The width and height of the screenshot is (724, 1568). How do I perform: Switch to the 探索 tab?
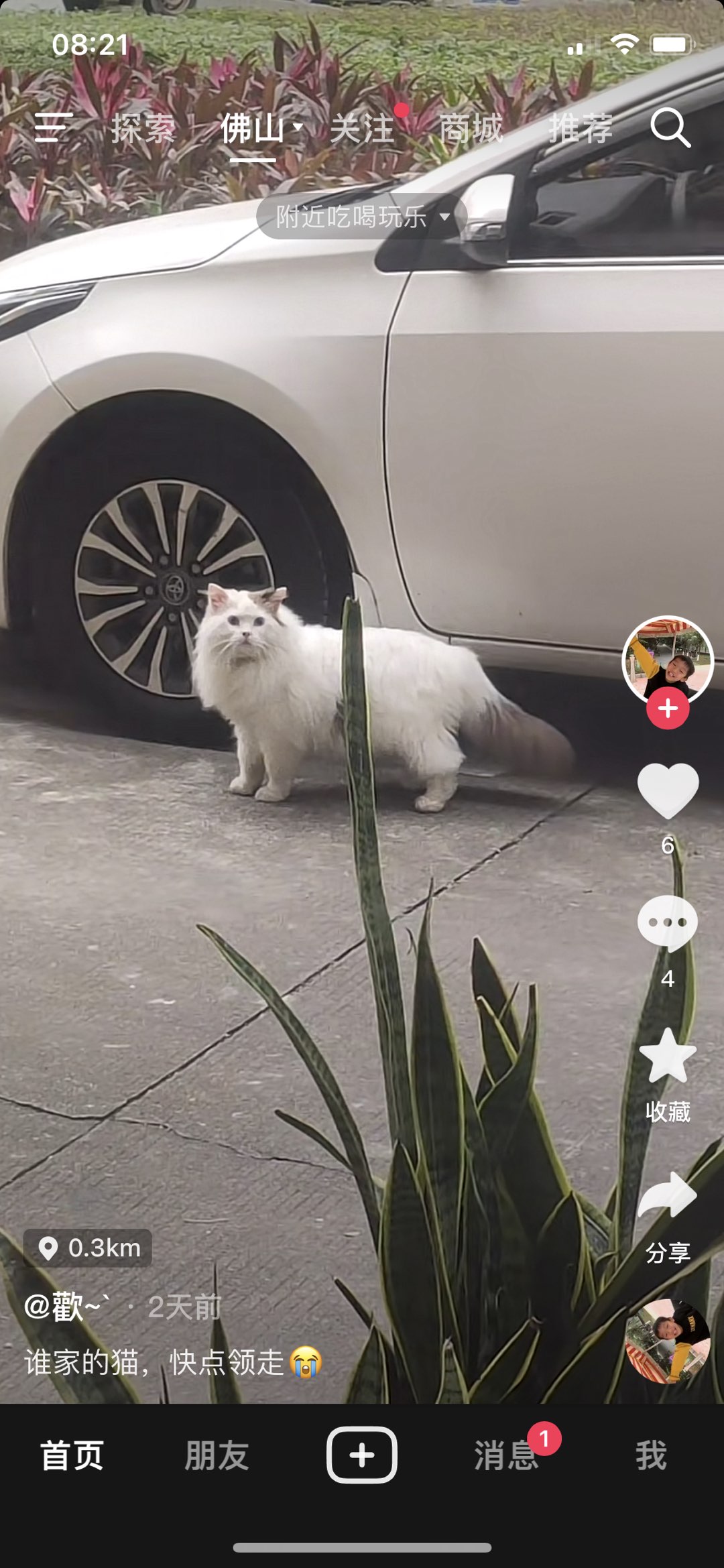pos(143,128)
